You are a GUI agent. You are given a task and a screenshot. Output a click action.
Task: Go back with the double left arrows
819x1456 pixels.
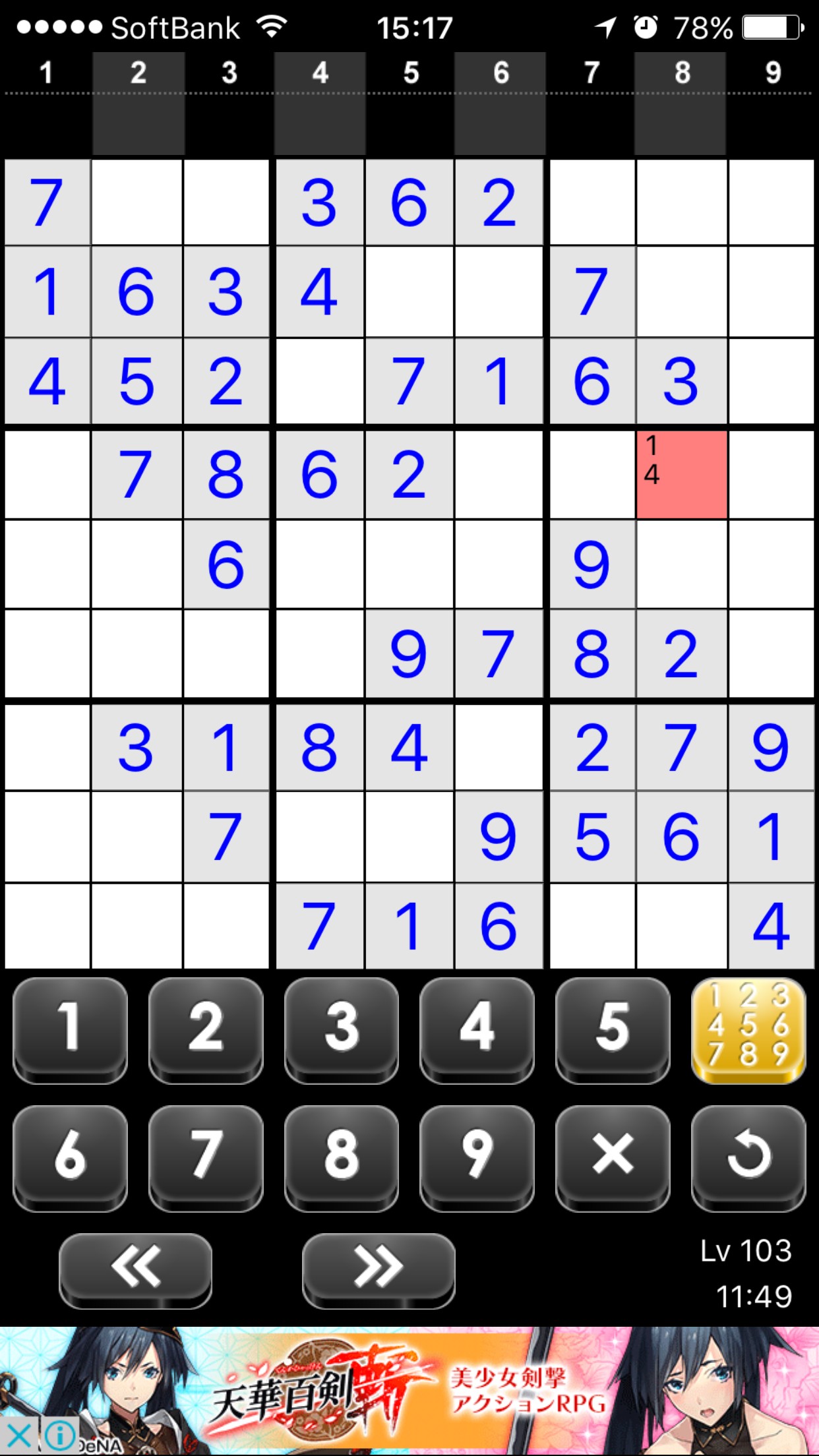coord(136,1270)
